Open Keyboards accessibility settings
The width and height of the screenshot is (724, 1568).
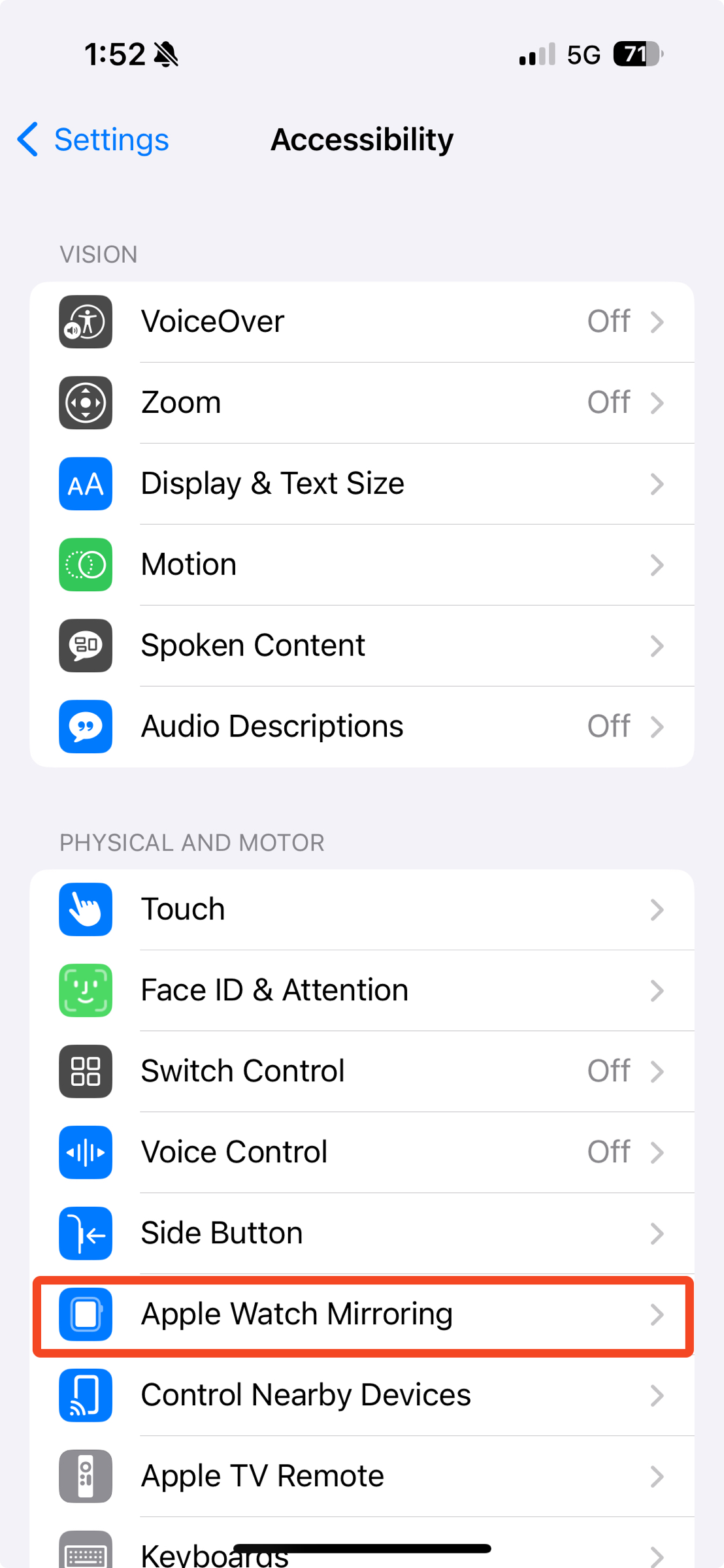point(361,1552)
